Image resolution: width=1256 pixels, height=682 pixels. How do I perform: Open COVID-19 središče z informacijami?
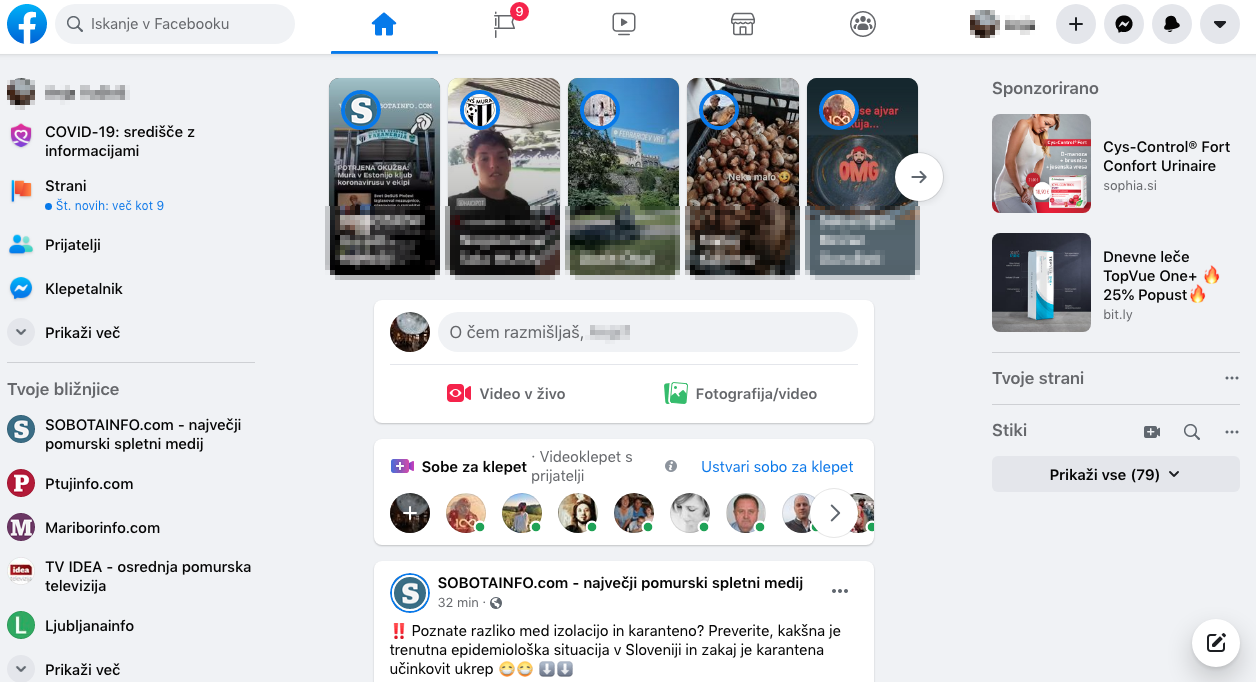[120, 141]
